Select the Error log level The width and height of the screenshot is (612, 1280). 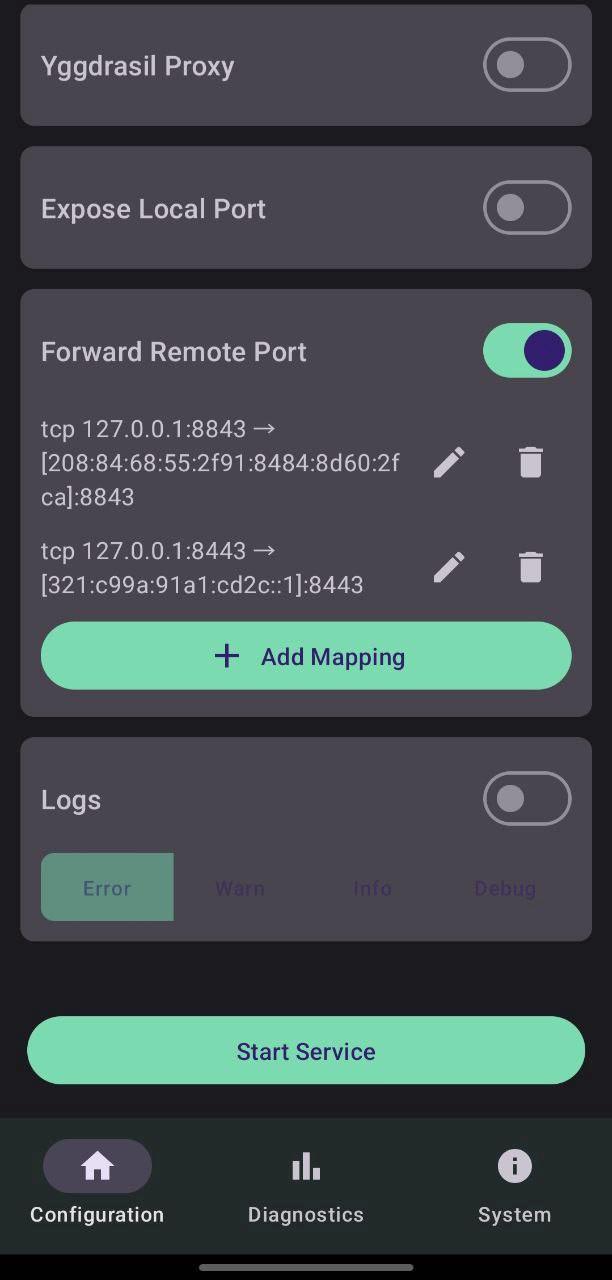pos(107,888)
